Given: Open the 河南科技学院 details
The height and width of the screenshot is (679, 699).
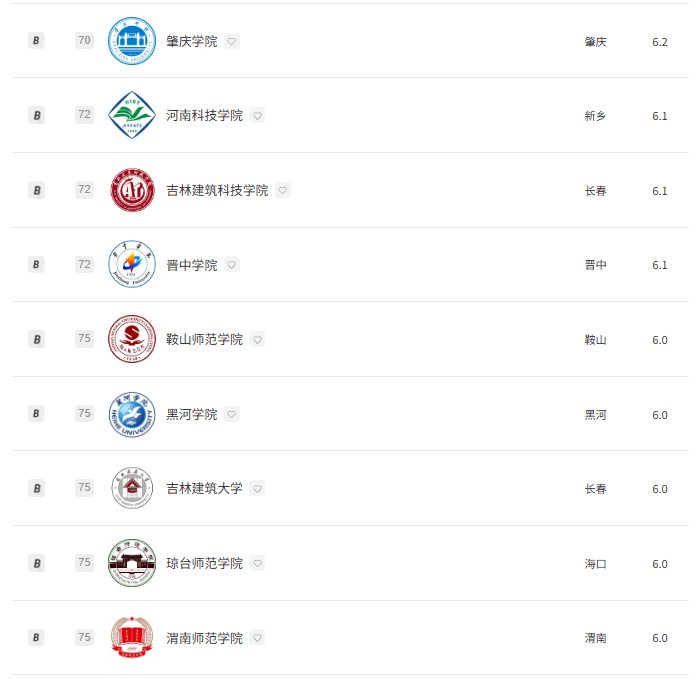Looking at the screenshot, I should [204, 116].
